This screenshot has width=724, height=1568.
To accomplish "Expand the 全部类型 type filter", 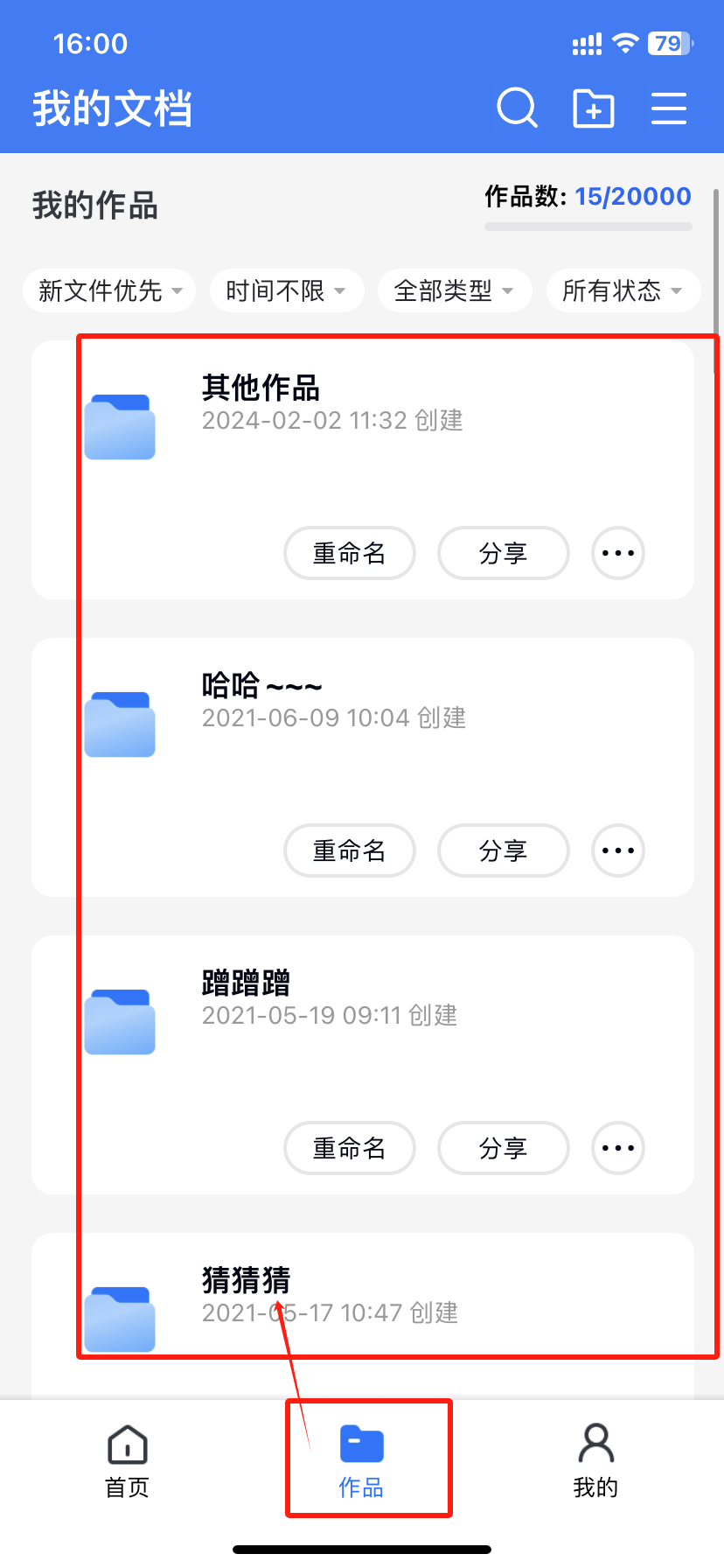I will point(454,290).
